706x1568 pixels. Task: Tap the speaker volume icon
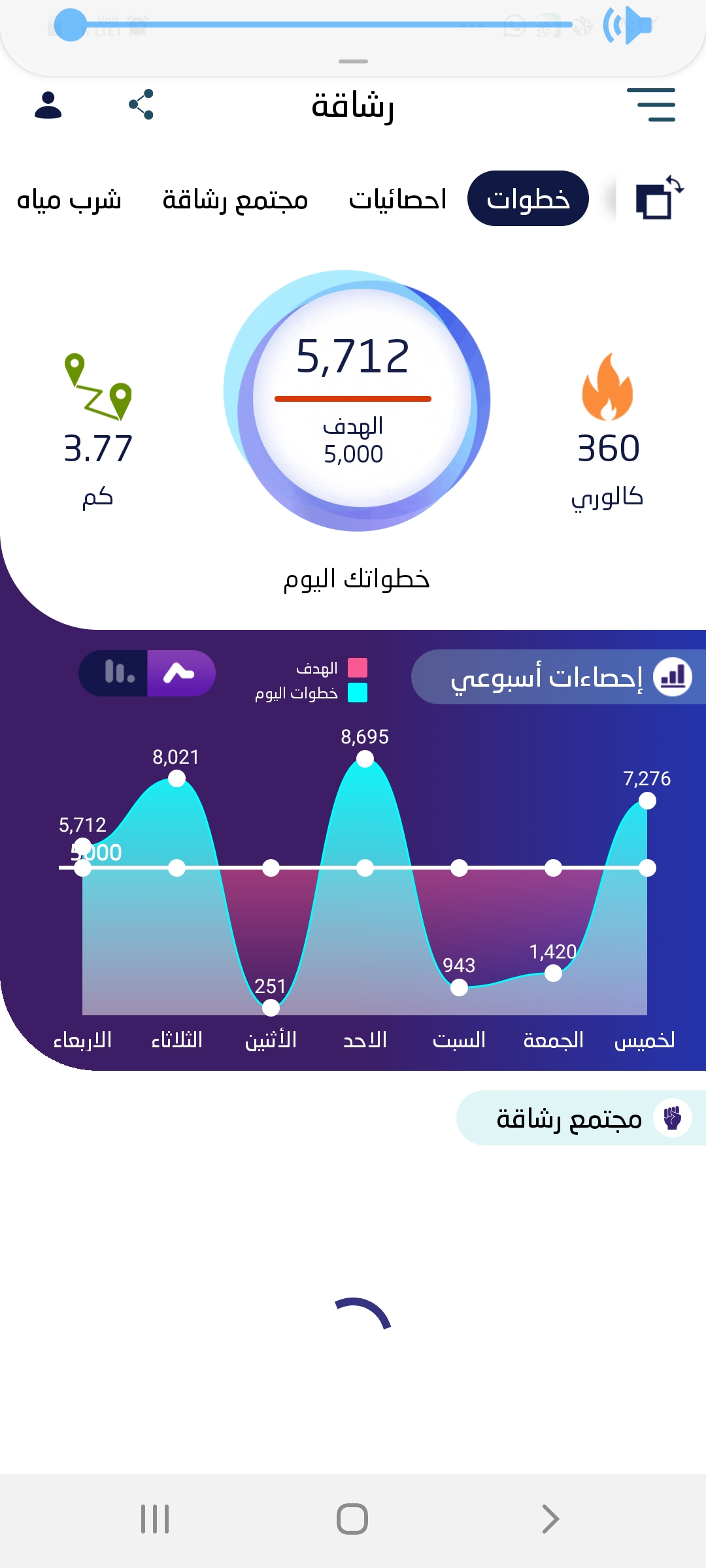[629, 25]
